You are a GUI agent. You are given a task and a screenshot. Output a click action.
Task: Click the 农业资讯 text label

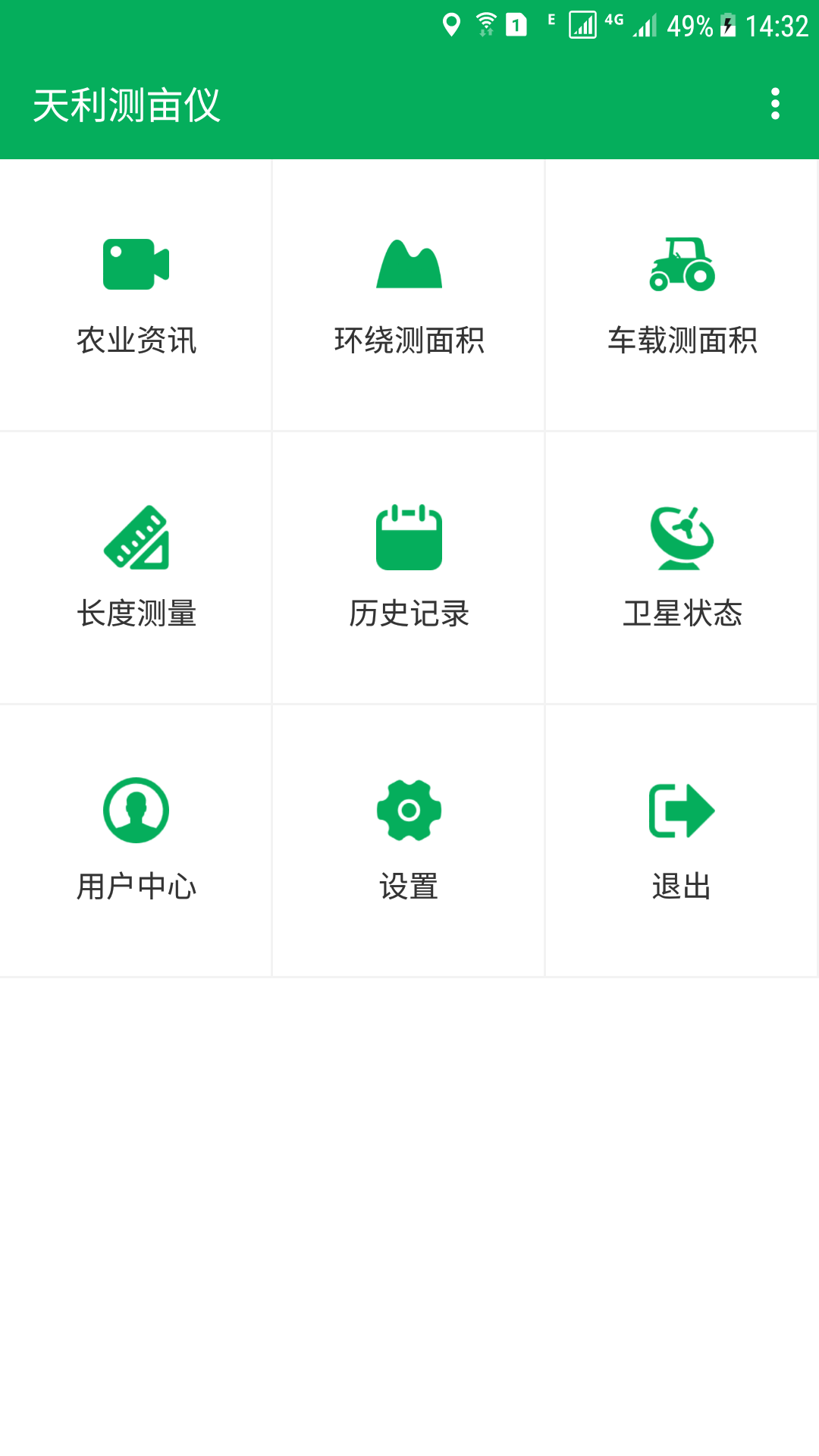point(135,341)
